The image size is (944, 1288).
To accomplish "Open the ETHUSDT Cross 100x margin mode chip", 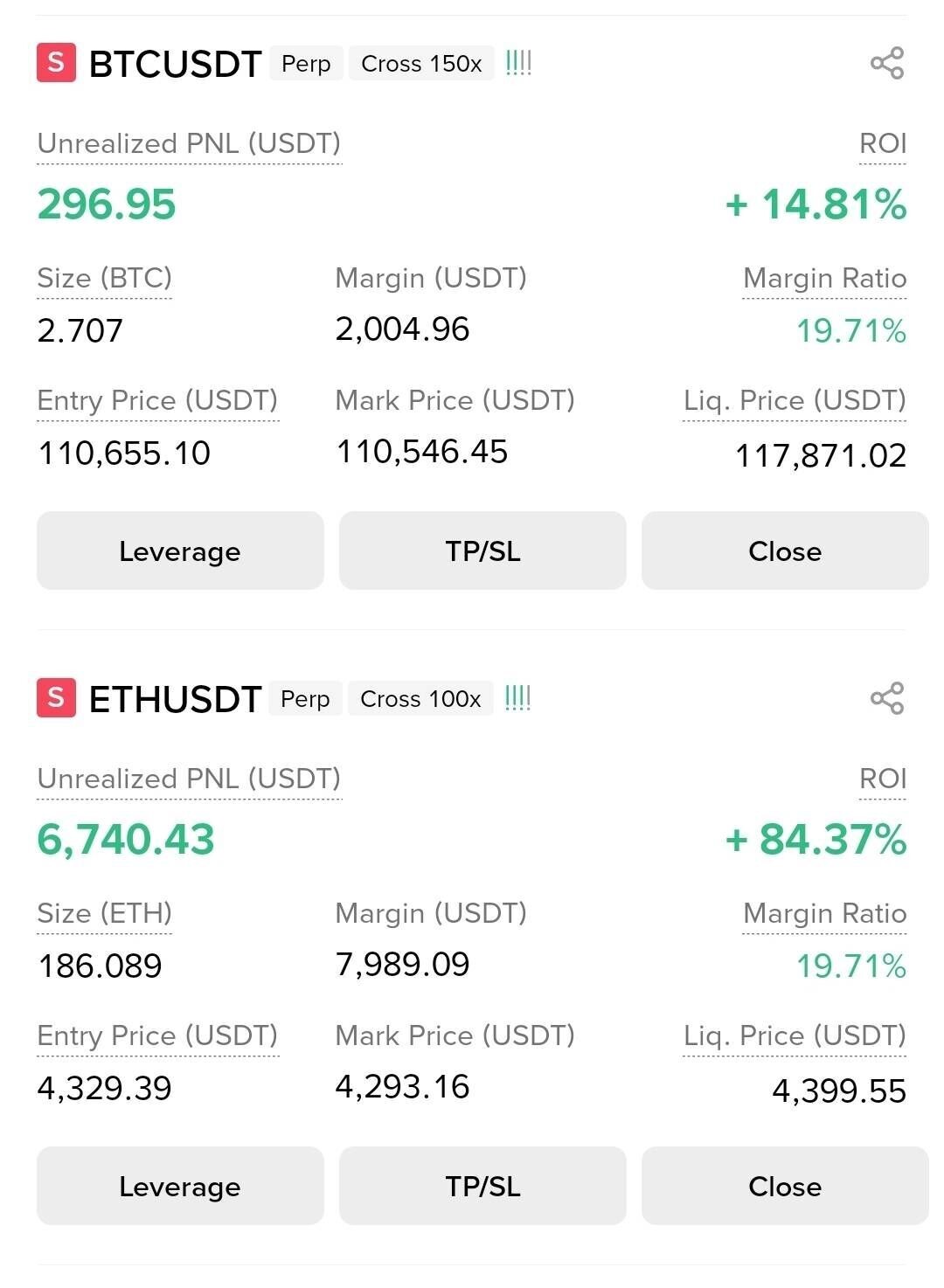I will 420,699.
